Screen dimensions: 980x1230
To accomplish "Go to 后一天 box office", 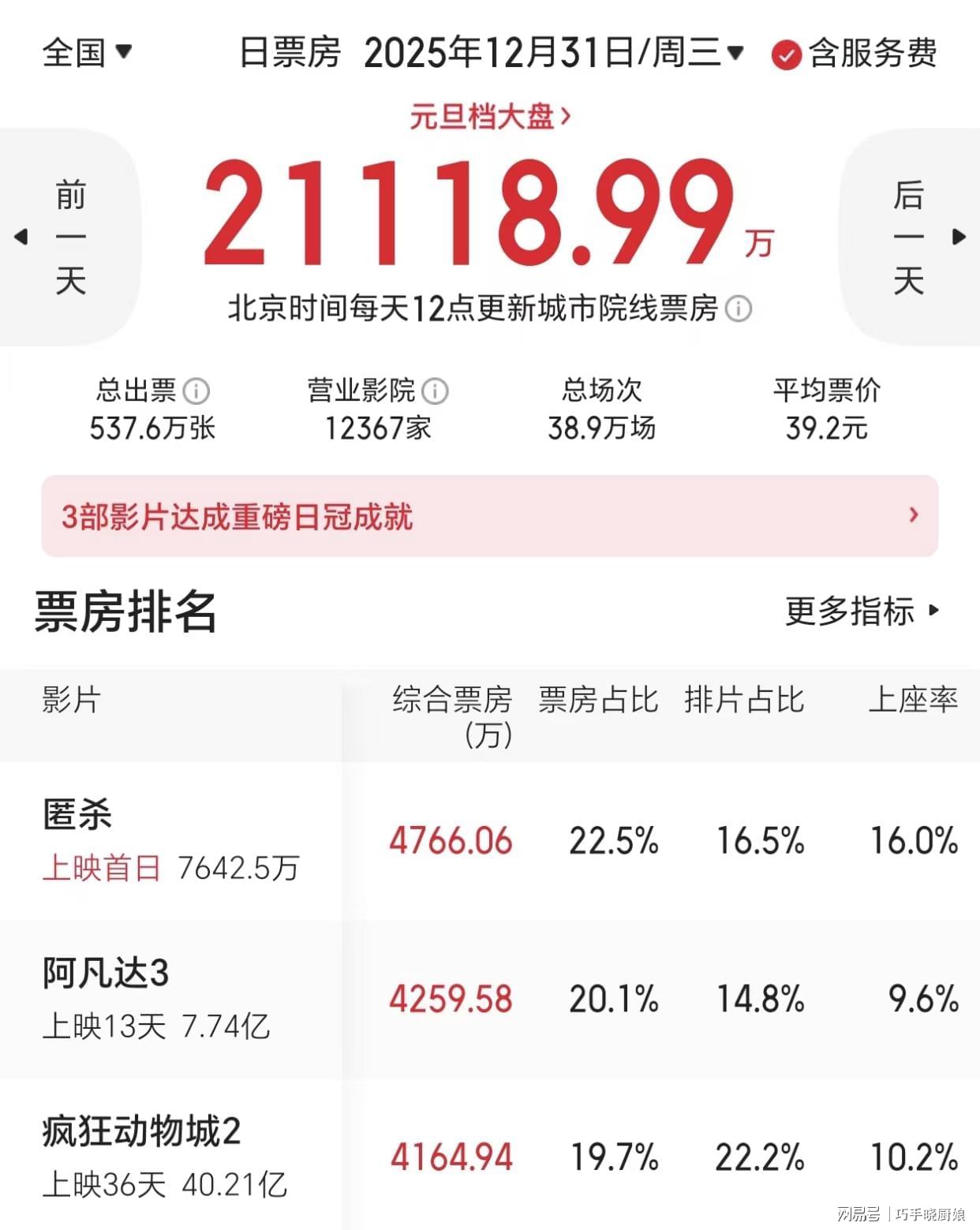I will (909, 237).
